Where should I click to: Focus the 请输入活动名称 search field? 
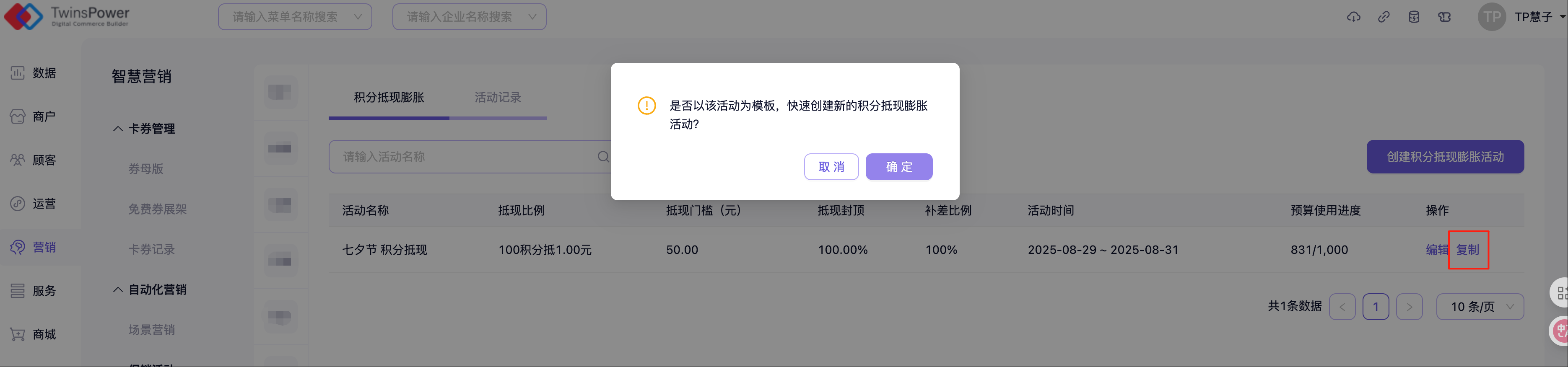point(462,157)
